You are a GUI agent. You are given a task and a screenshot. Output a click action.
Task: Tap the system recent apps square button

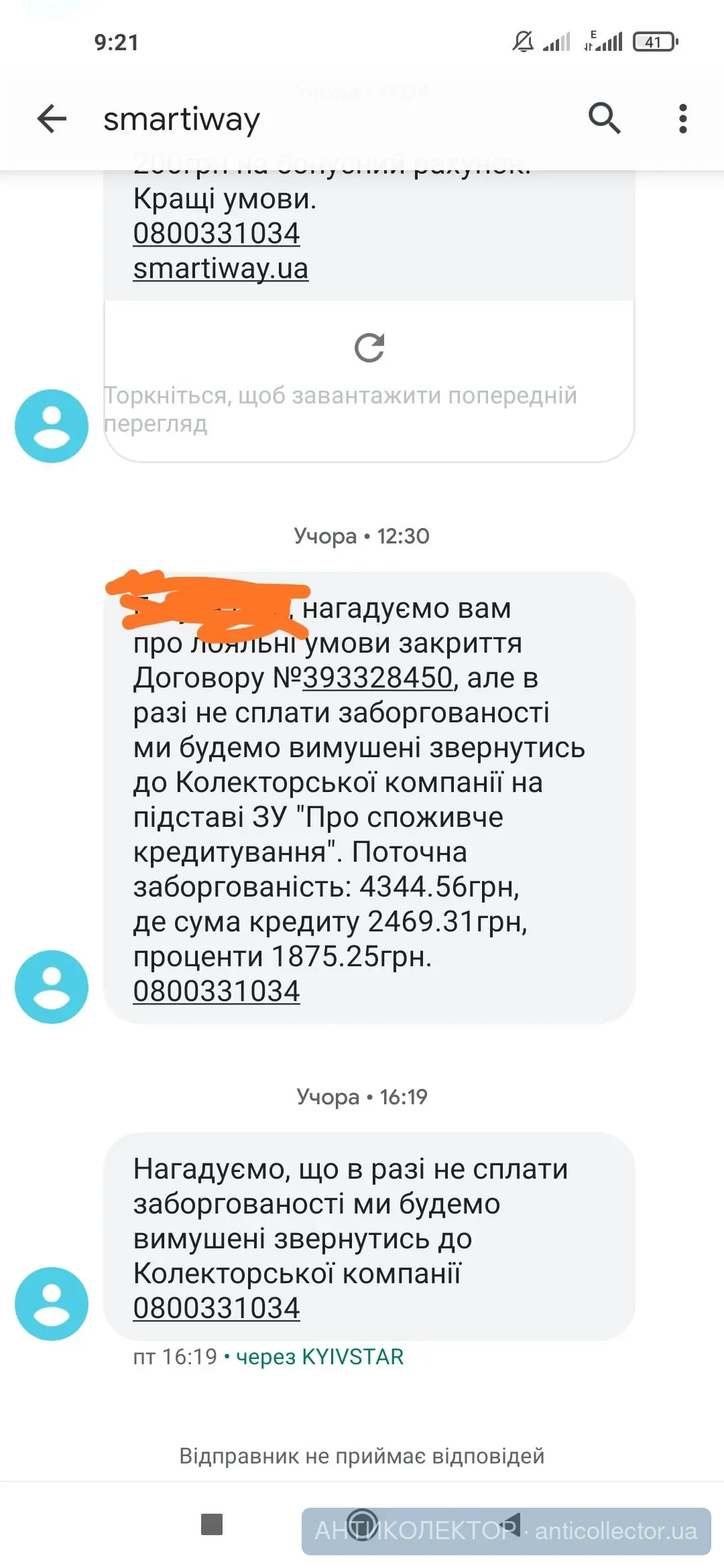[212, 1524]
